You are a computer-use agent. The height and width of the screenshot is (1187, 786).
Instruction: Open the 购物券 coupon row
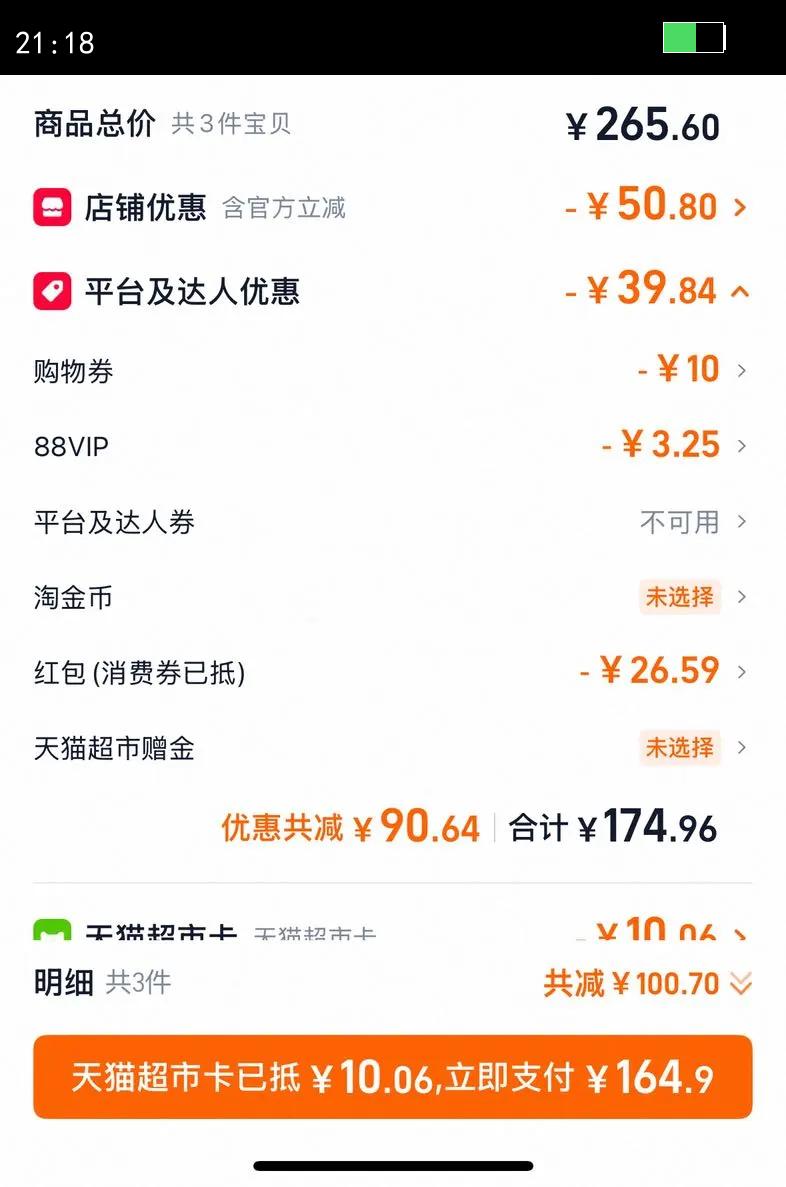[x=741, y=371]
